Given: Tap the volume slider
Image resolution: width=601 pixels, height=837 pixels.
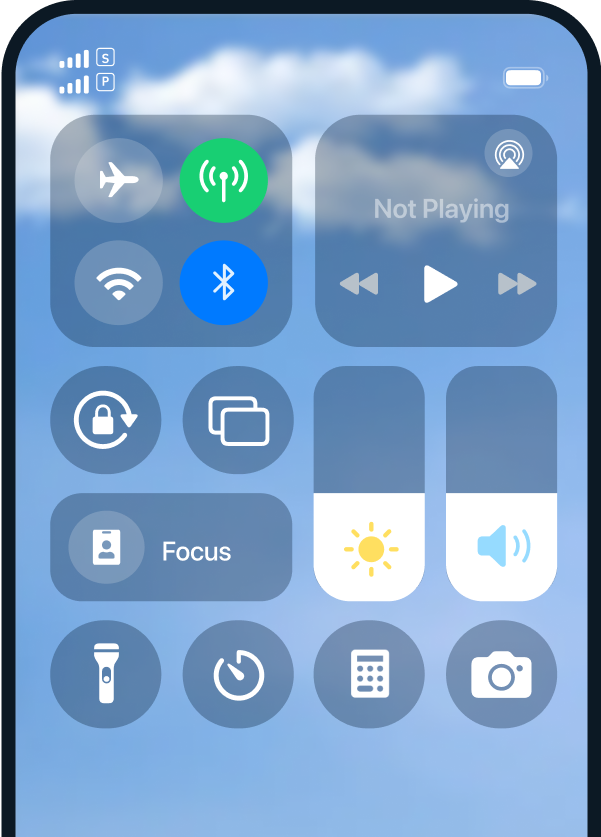Looking at the screenshot, I should coord(501,484).
